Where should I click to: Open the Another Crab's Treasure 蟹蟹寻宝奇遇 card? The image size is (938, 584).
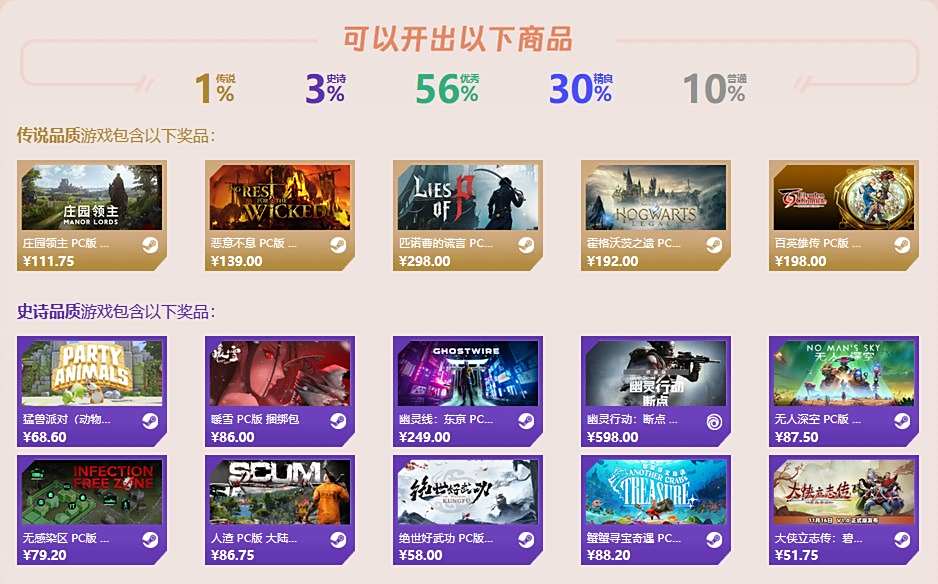tap(656, 509)
